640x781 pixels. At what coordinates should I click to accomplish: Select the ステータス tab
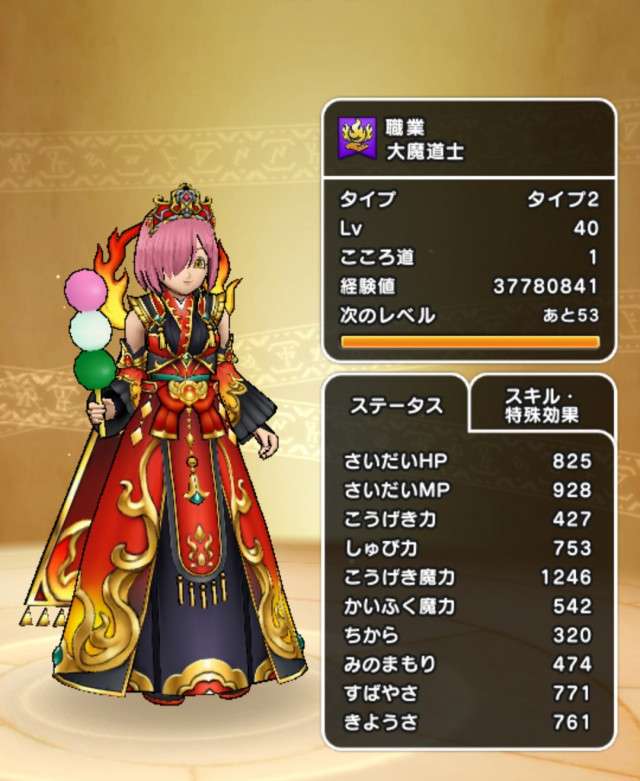pyautogui.click(x=396, y=406)
